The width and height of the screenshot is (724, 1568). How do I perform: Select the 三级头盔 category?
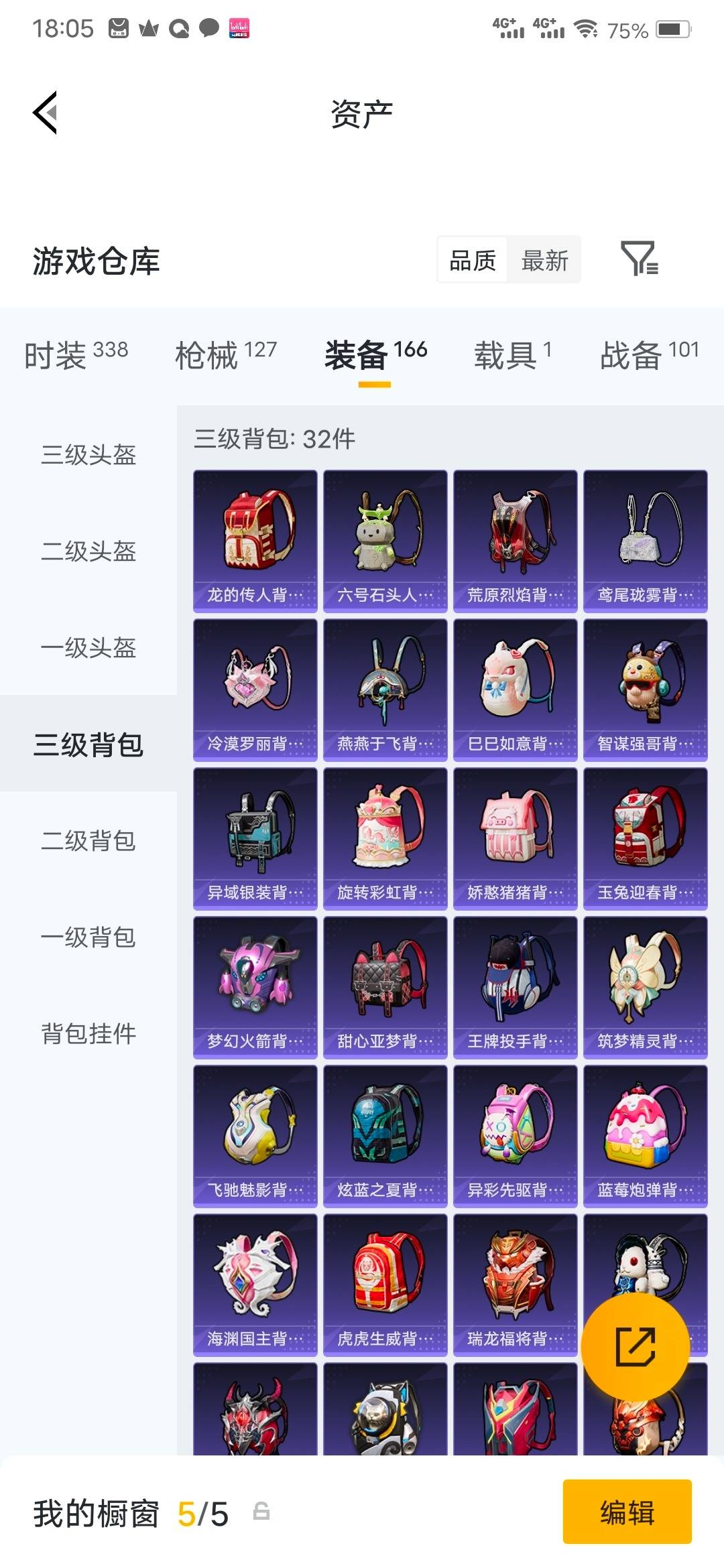tap(88, 457)
